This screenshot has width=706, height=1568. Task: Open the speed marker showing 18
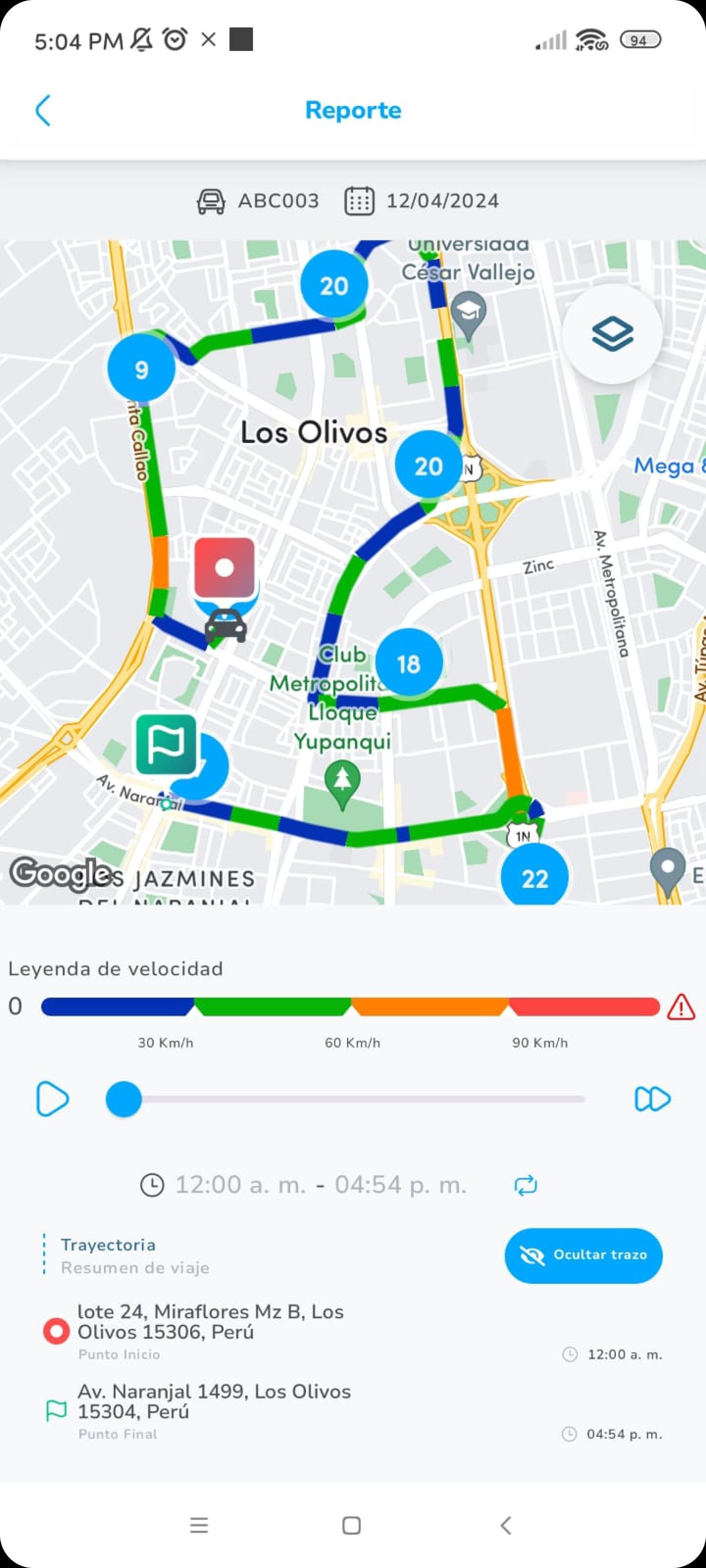pyautogui.click(x=409, y=663)
